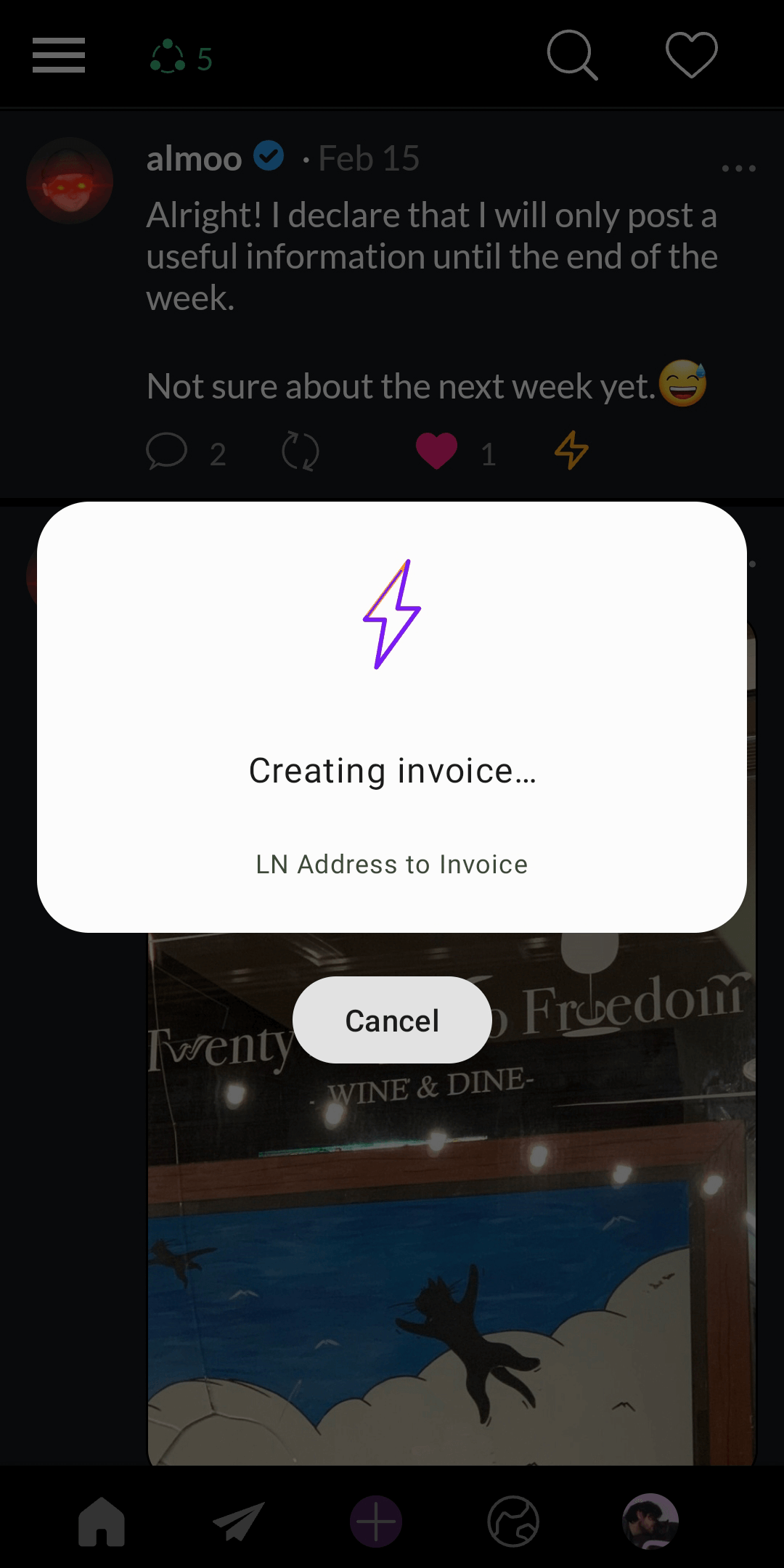Open the search magnifier
Screen dimensions: 784x1568
(x=572, y=55)
